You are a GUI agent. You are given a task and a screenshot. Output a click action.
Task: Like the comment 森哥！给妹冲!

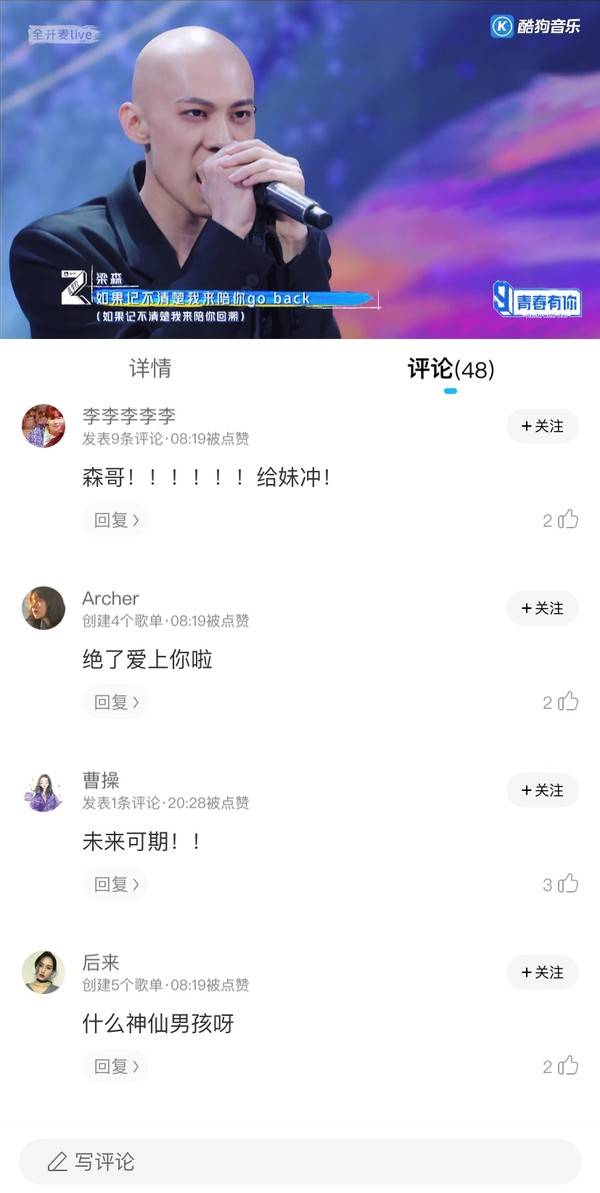click(x=567, y=519)
